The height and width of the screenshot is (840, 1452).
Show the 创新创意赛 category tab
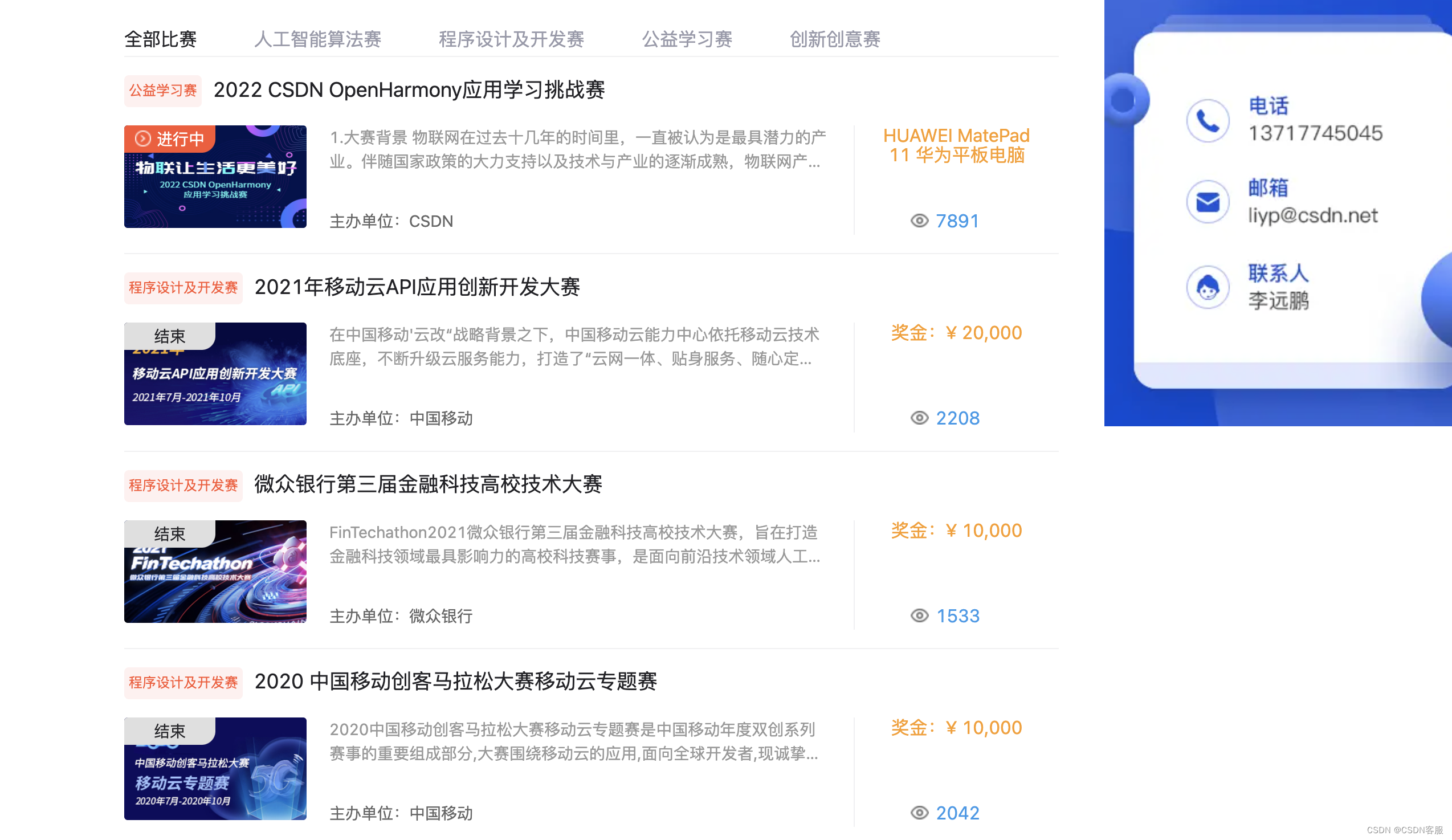point(834,39)
